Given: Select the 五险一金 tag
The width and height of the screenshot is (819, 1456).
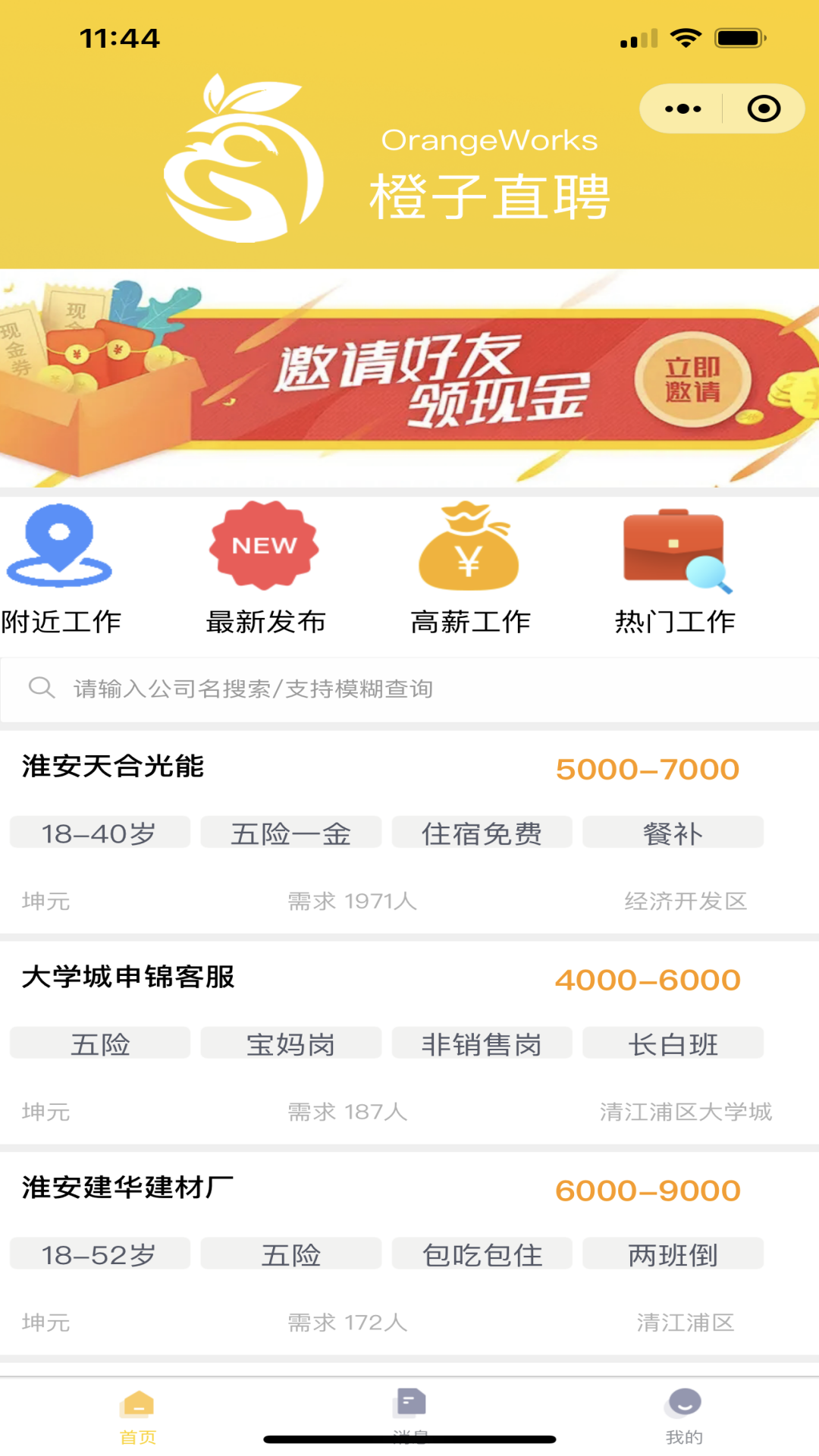Looking at the screenshot, I should (291, 832).
